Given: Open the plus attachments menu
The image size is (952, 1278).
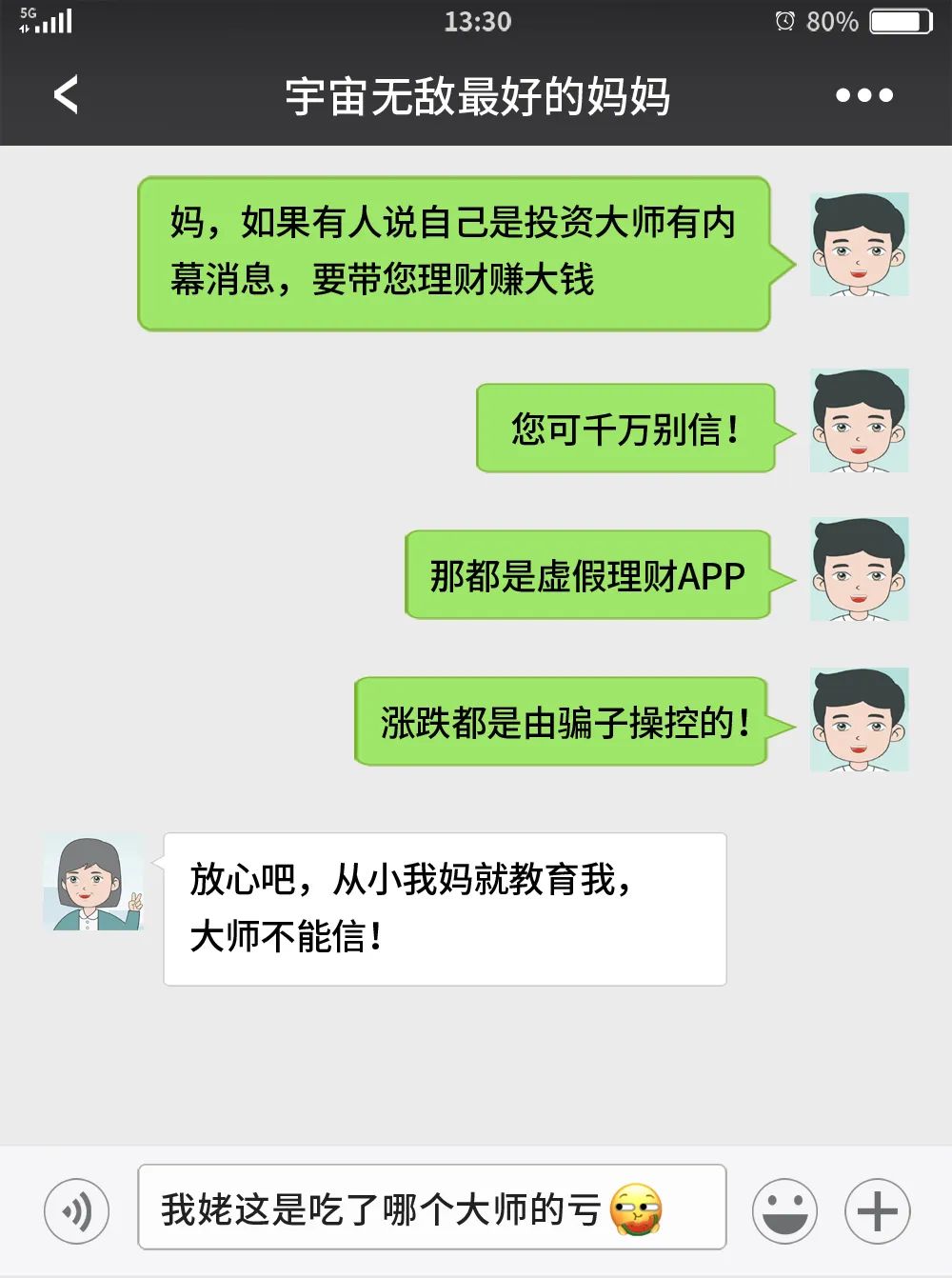Looking at the screenshot, I should click(877, 1211).
